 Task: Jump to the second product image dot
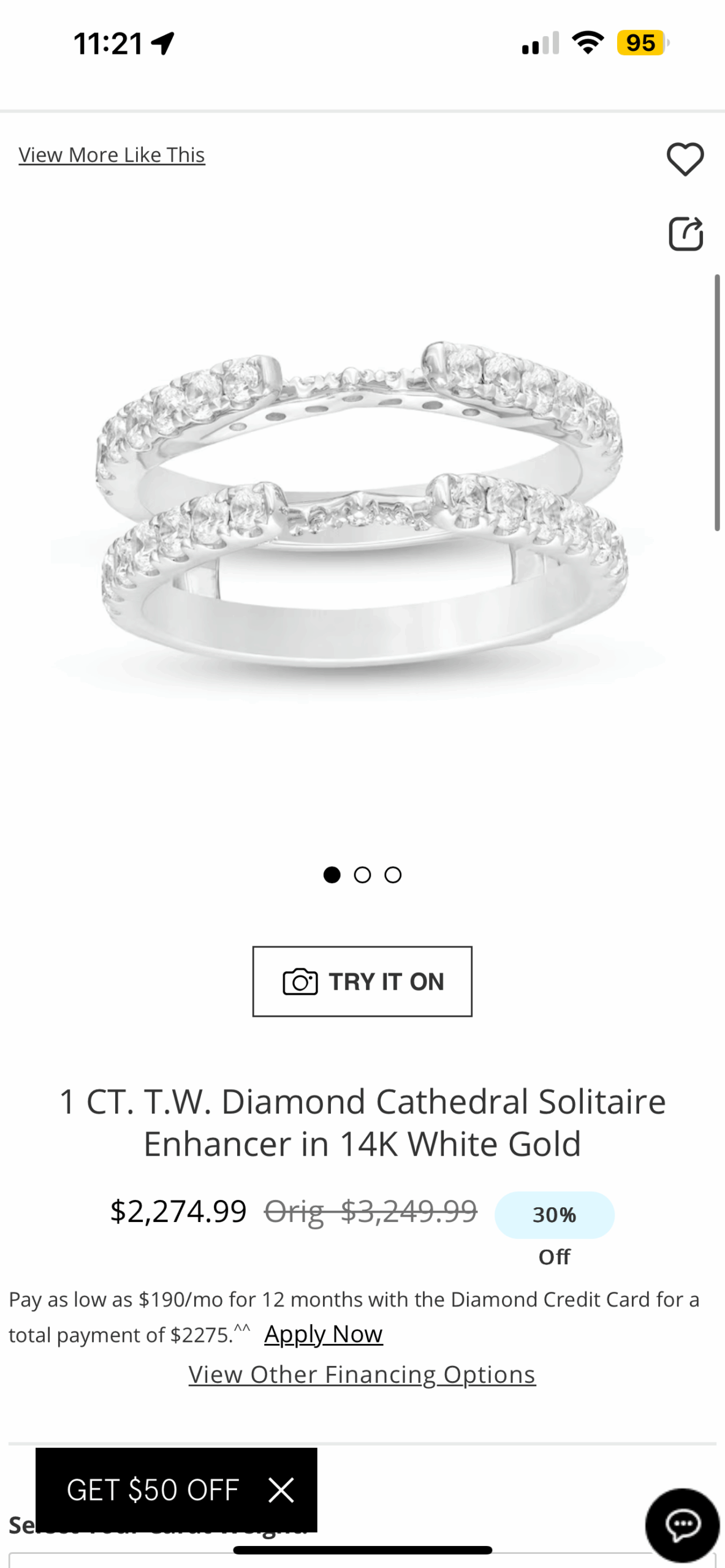click(x=362, y=875)
